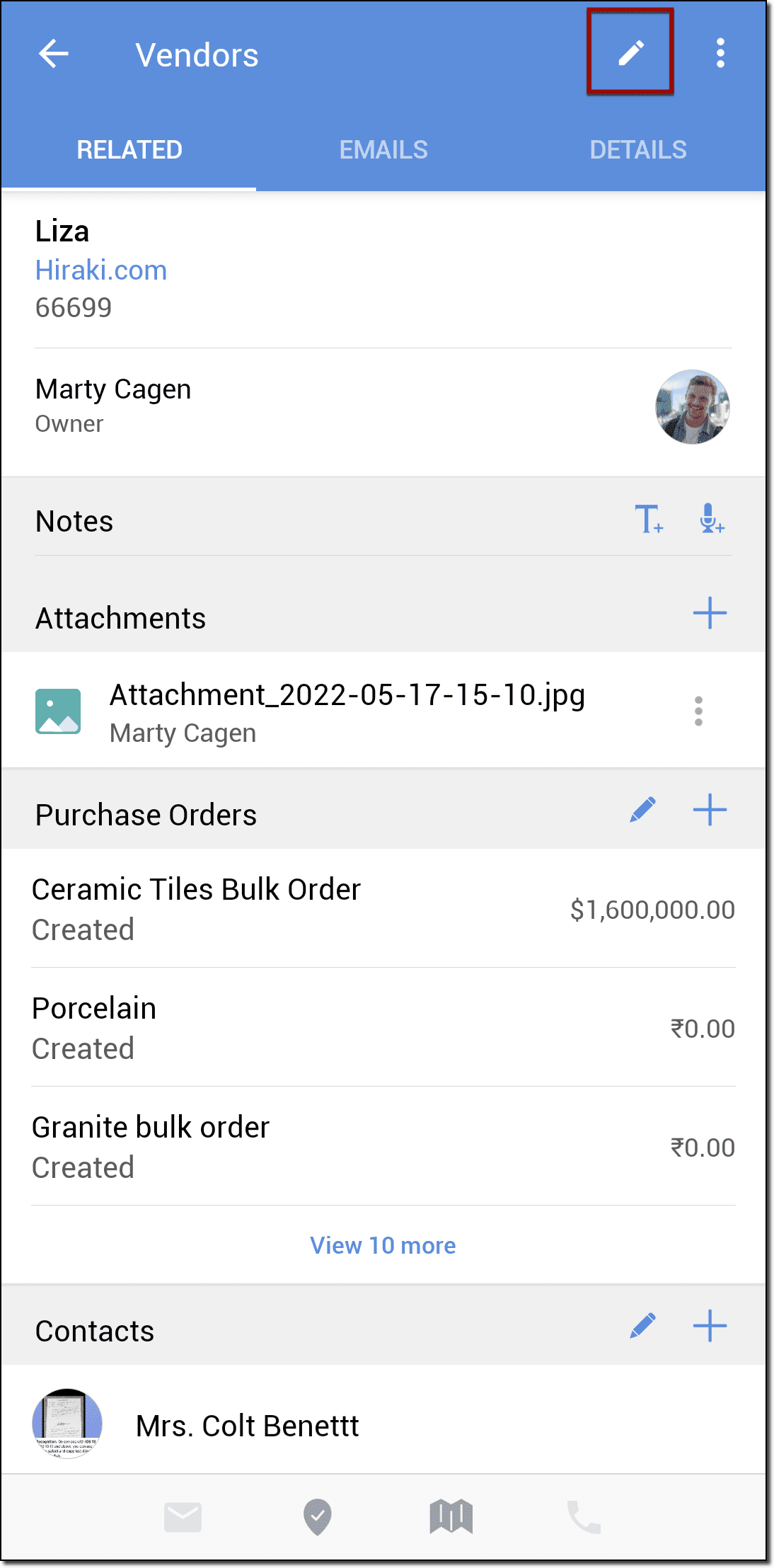The width and height of the screenshot is (774, 1568).
Task: Add a voice note
Action: tap(710, 520)
